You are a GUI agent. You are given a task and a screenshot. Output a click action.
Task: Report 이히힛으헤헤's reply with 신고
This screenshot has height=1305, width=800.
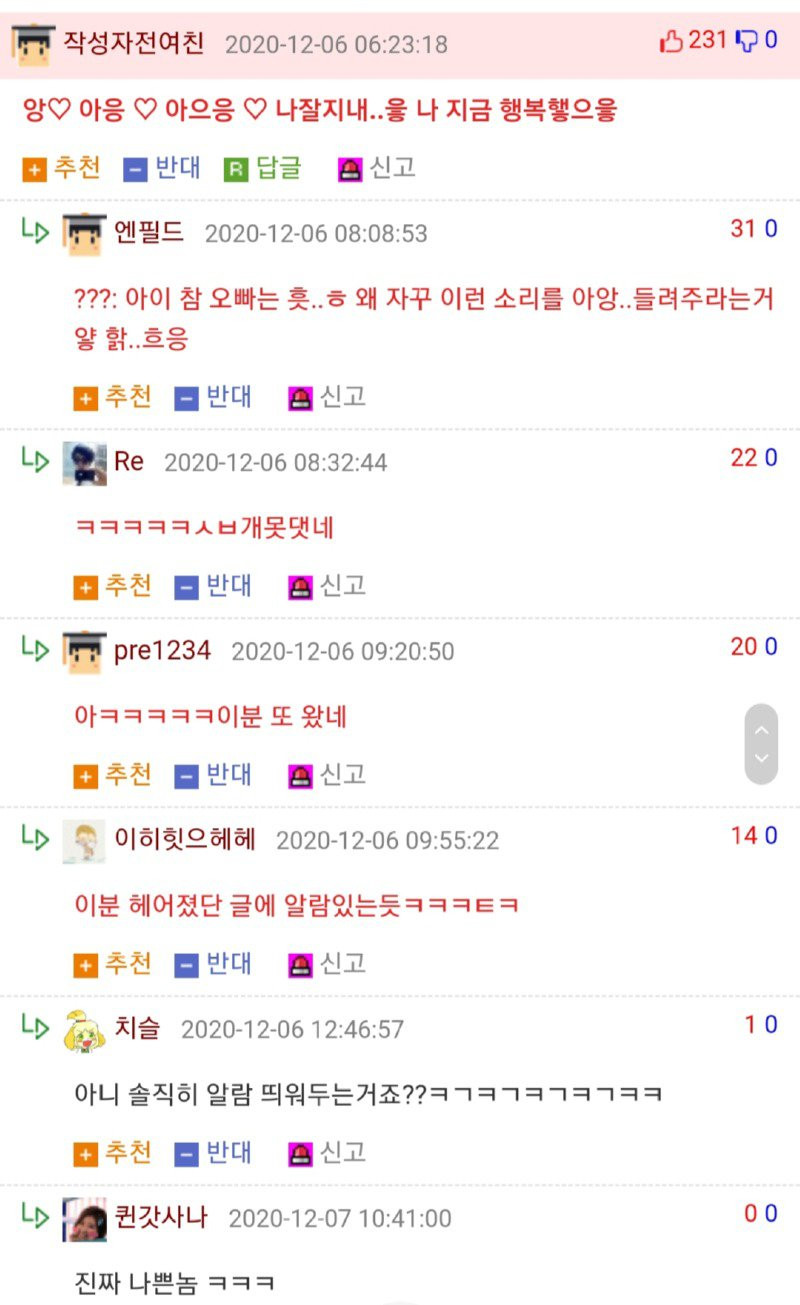327,964
